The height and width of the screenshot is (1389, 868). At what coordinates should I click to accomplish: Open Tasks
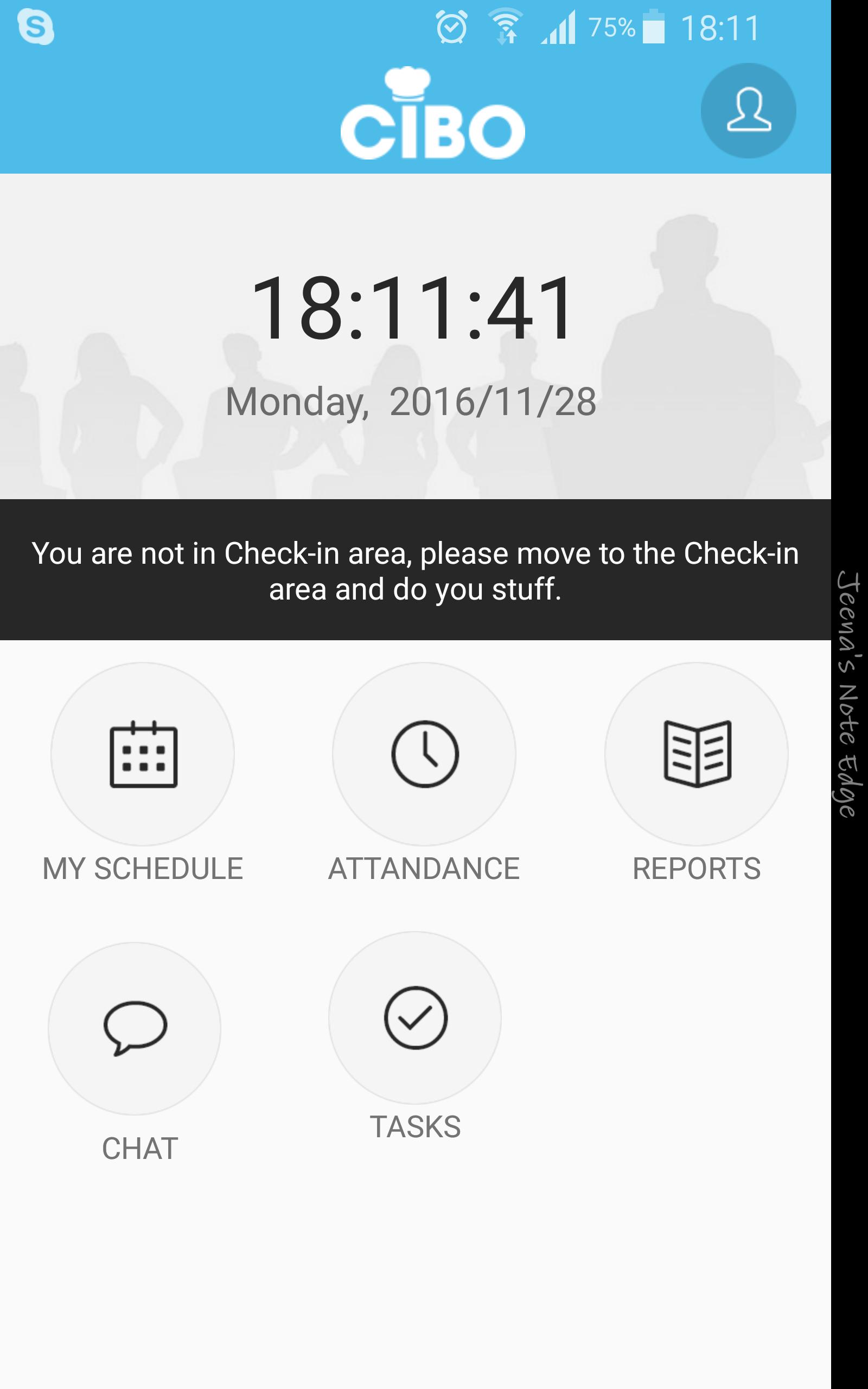(415, 1018)
